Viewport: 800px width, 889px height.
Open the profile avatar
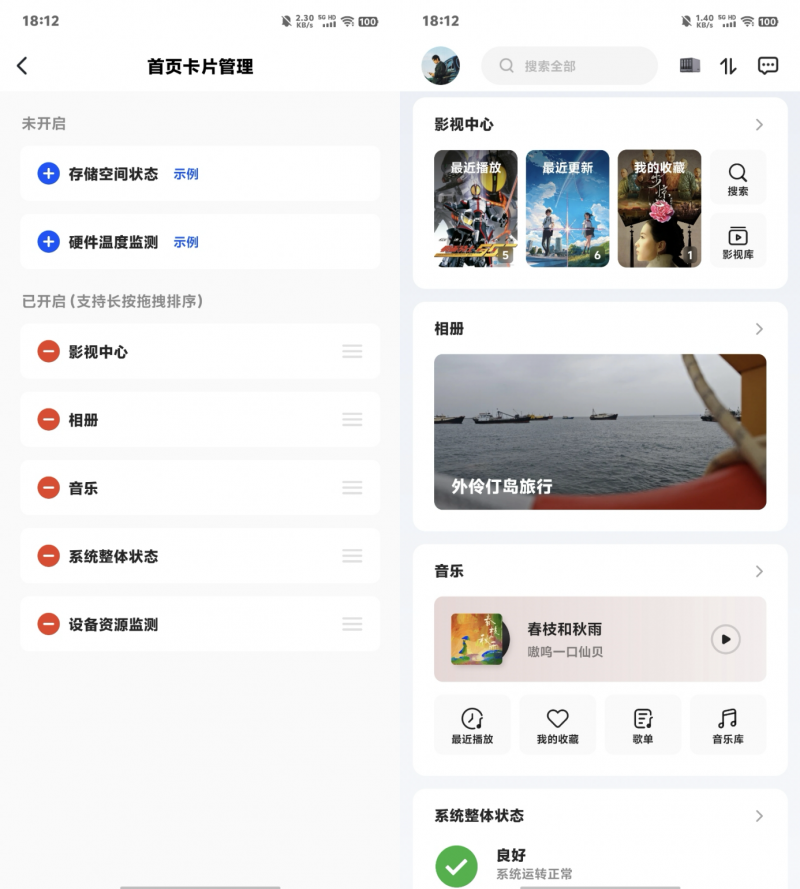pyautogui.click(x=441, y=66)
